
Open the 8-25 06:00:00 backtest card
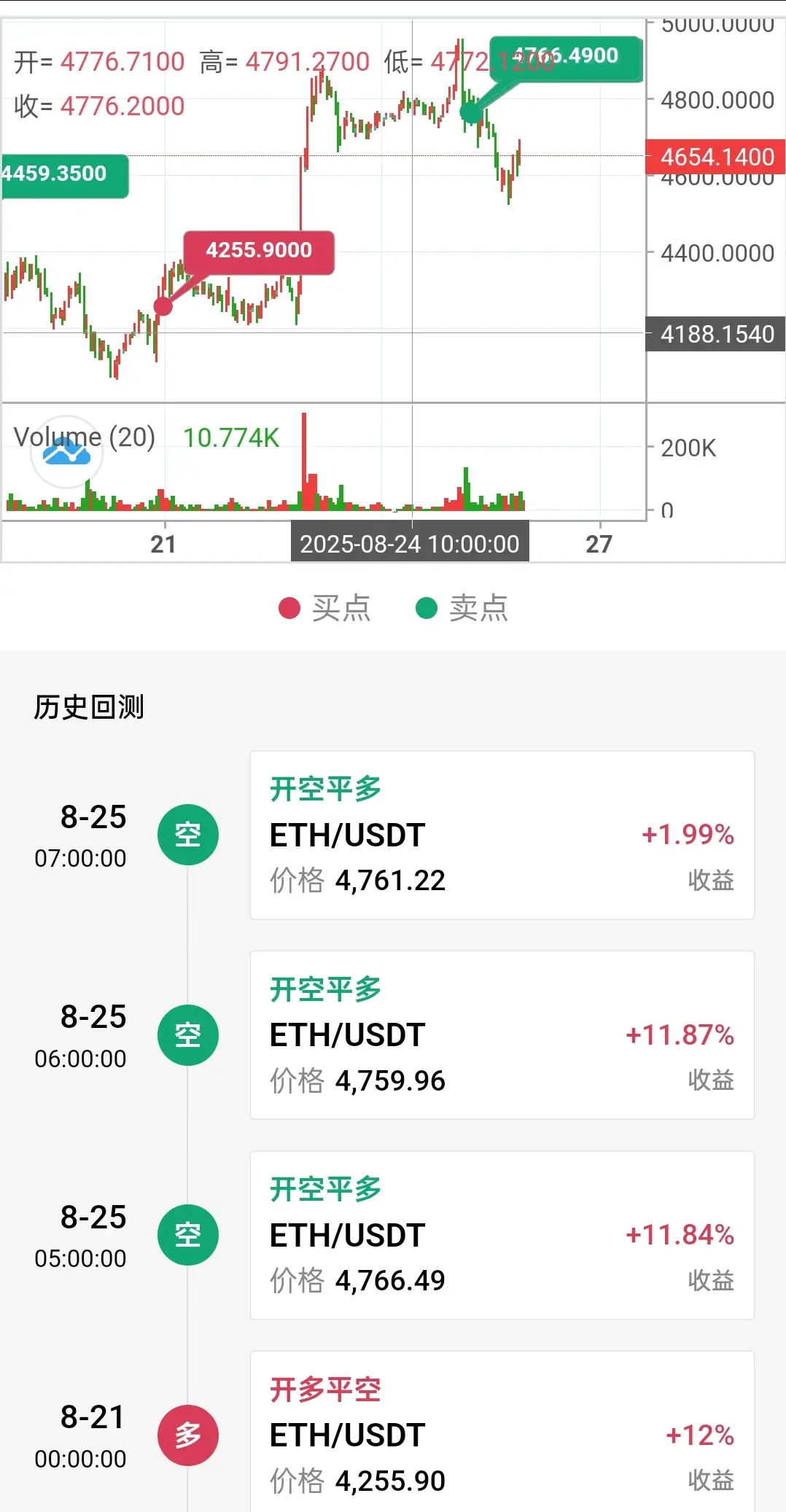tap(502, 1034)
